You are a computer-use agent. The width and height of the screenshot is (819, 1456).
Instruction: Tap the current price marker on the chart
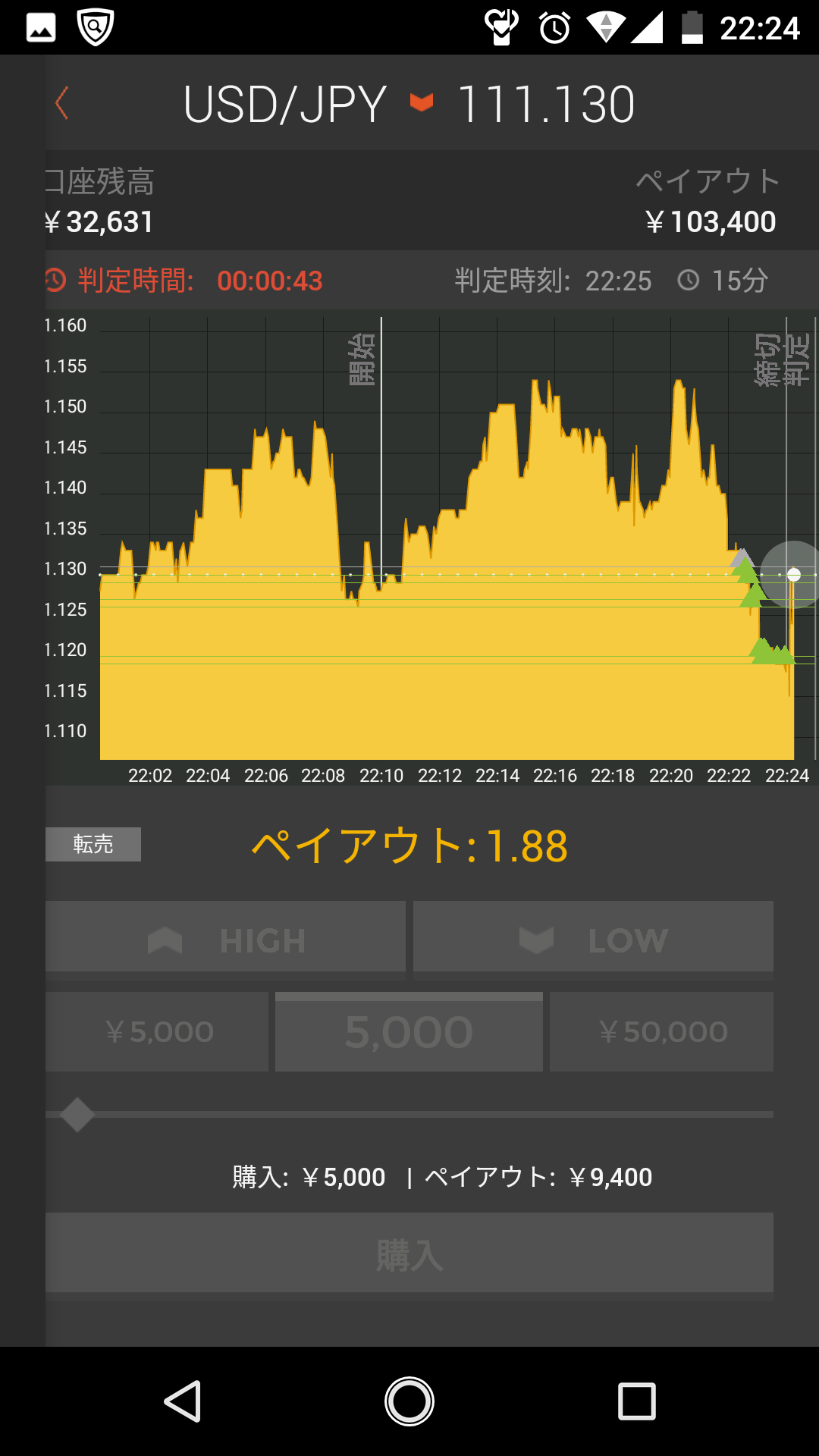[793, 575]
